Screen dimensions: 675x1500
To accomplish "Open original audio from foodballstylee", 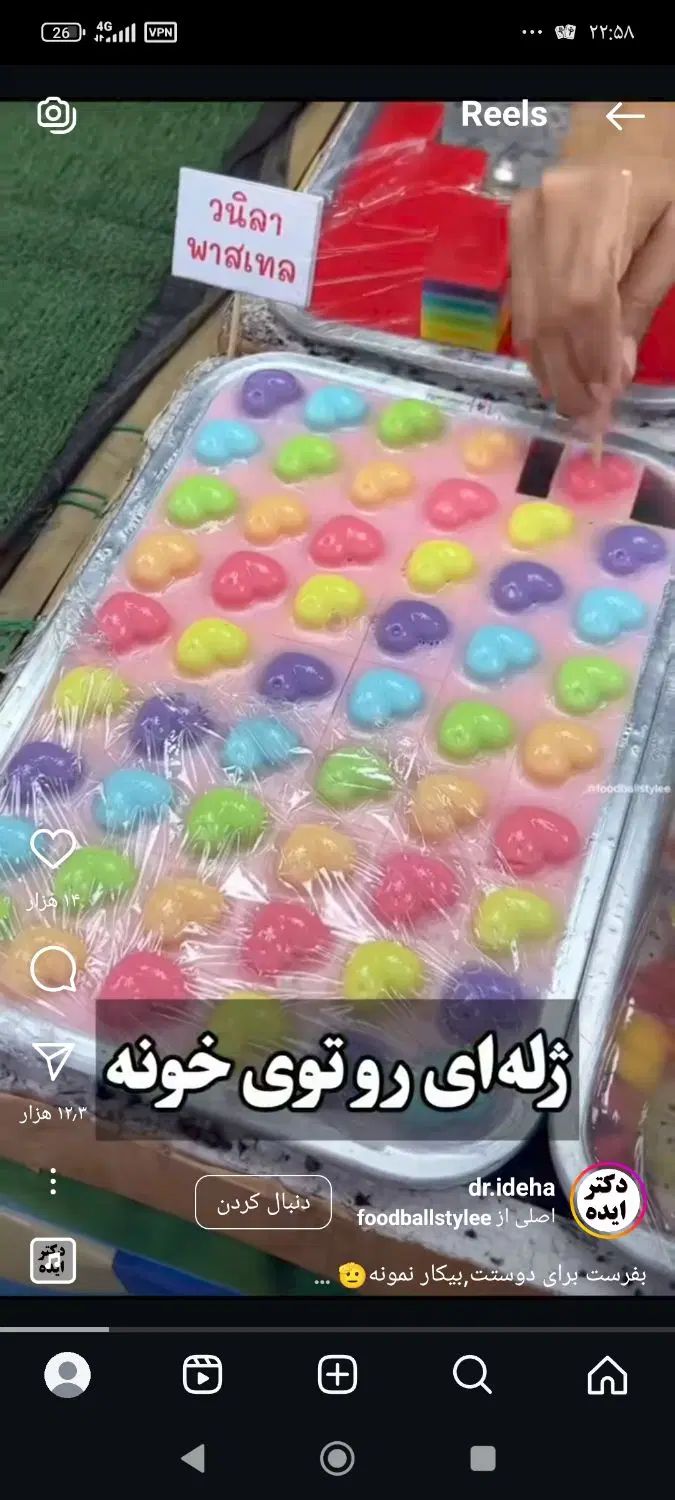I will pyautogui.click(x=455, y=1218).
